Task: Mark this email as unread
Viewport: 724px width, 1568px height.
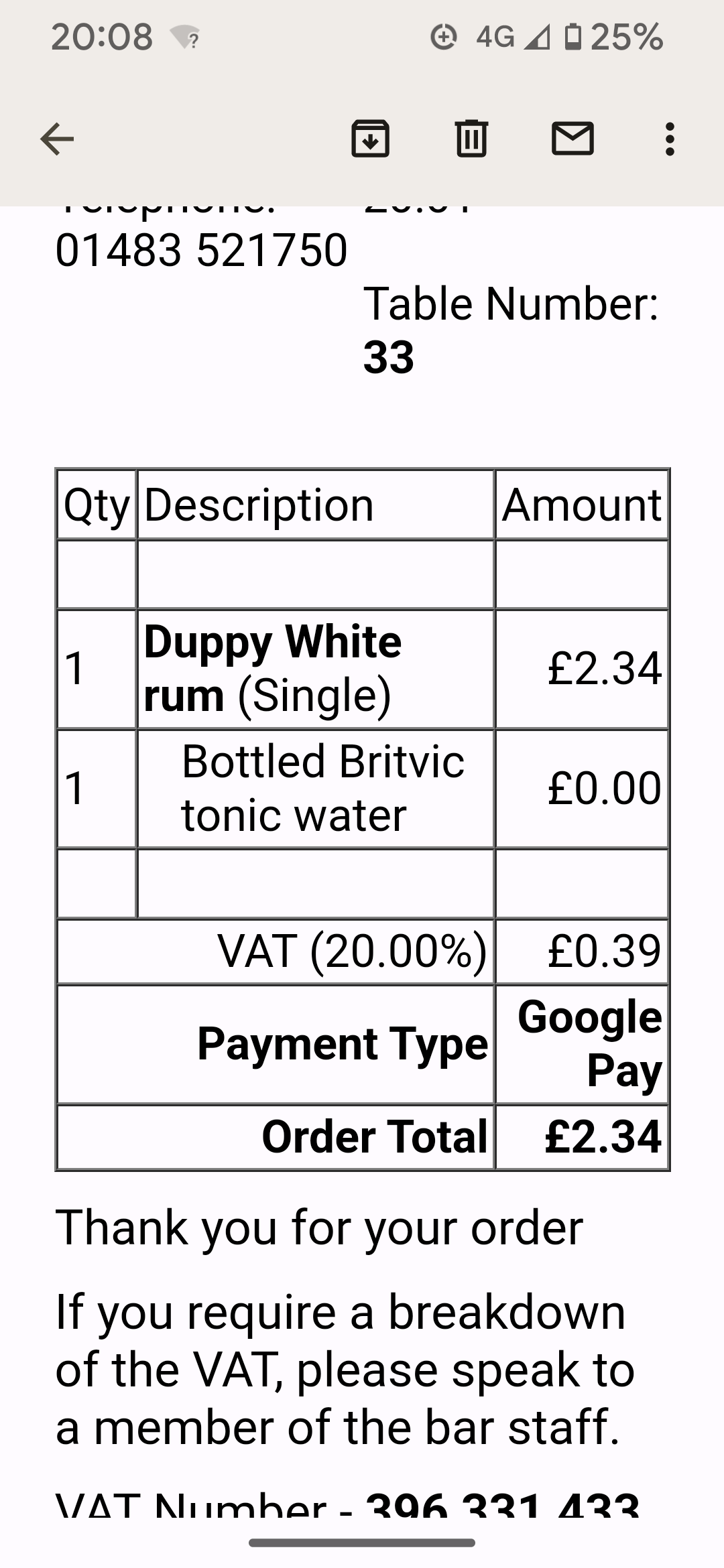Action: click(572, 139)
